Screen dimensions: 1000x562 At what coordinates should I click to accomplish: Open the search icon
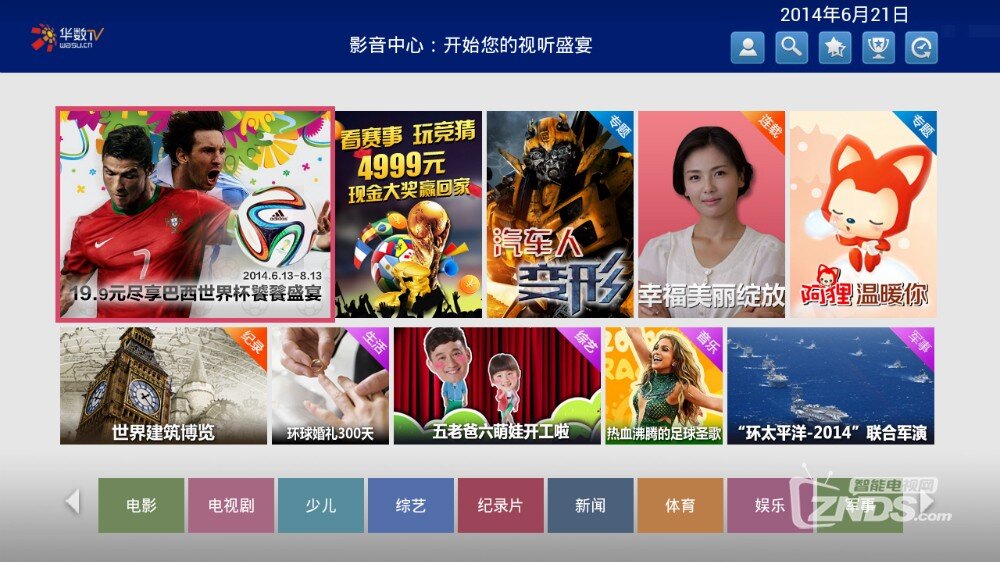791,48
